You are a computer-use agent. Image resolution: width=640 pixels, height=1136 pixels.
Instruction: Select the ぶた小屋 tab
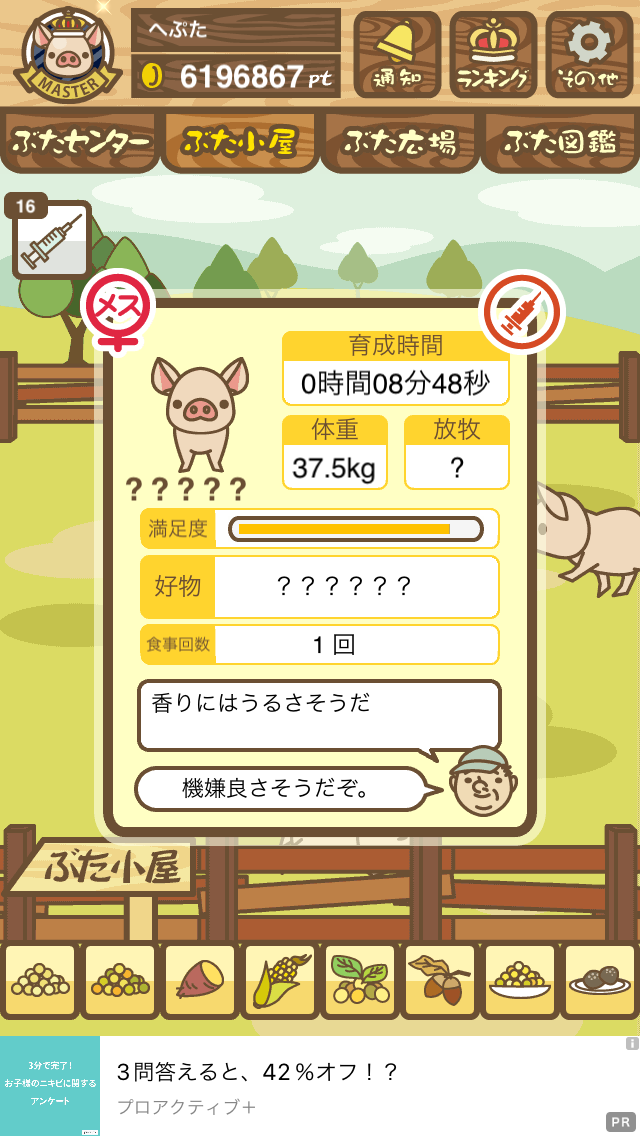click(x=240, y=143)
